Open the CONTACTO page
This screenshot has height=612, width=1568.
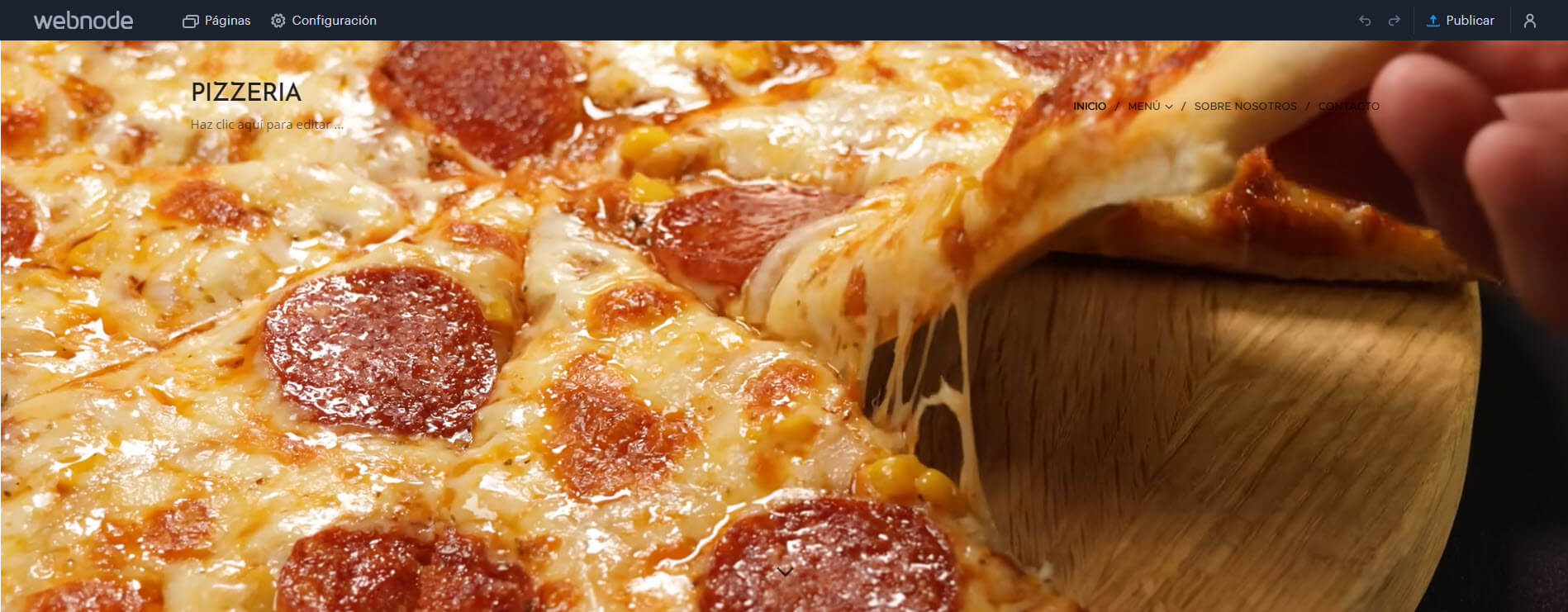1348,107
